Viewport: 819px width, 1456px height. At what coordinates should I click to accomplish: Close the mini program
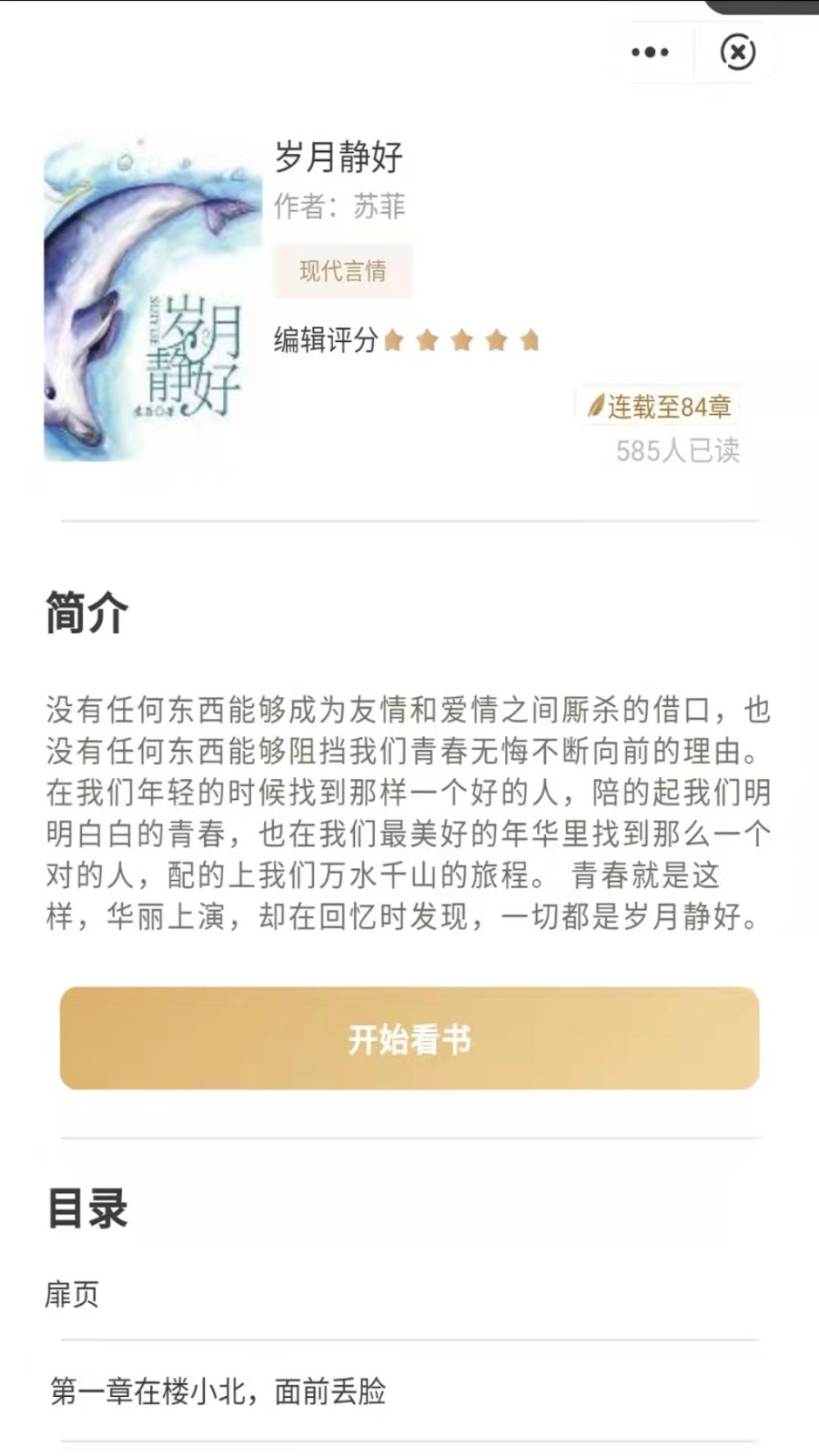click(737, 53)
